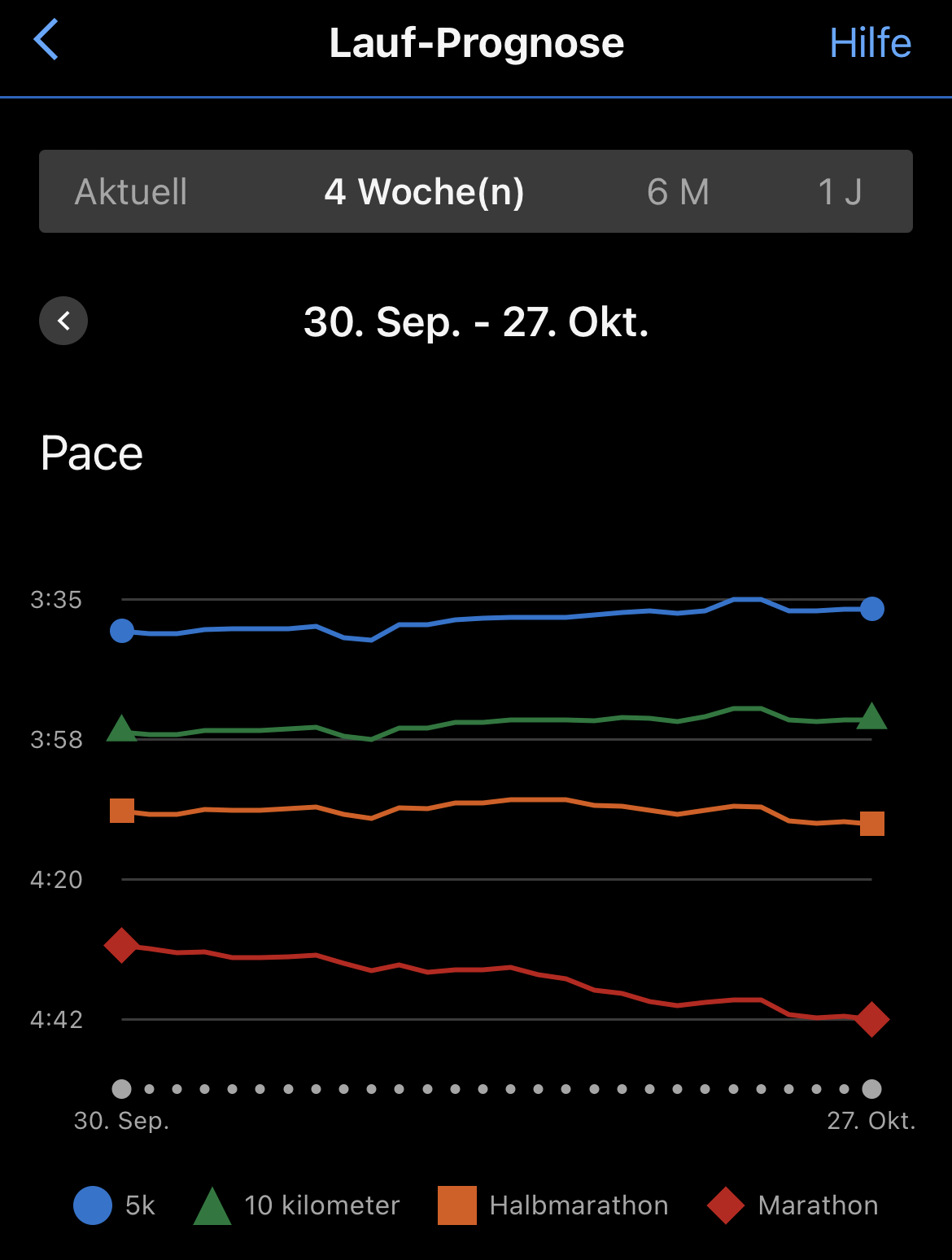Show the 1 J time range
Screen dimensions: 952x1260
(x=839, y=192)
